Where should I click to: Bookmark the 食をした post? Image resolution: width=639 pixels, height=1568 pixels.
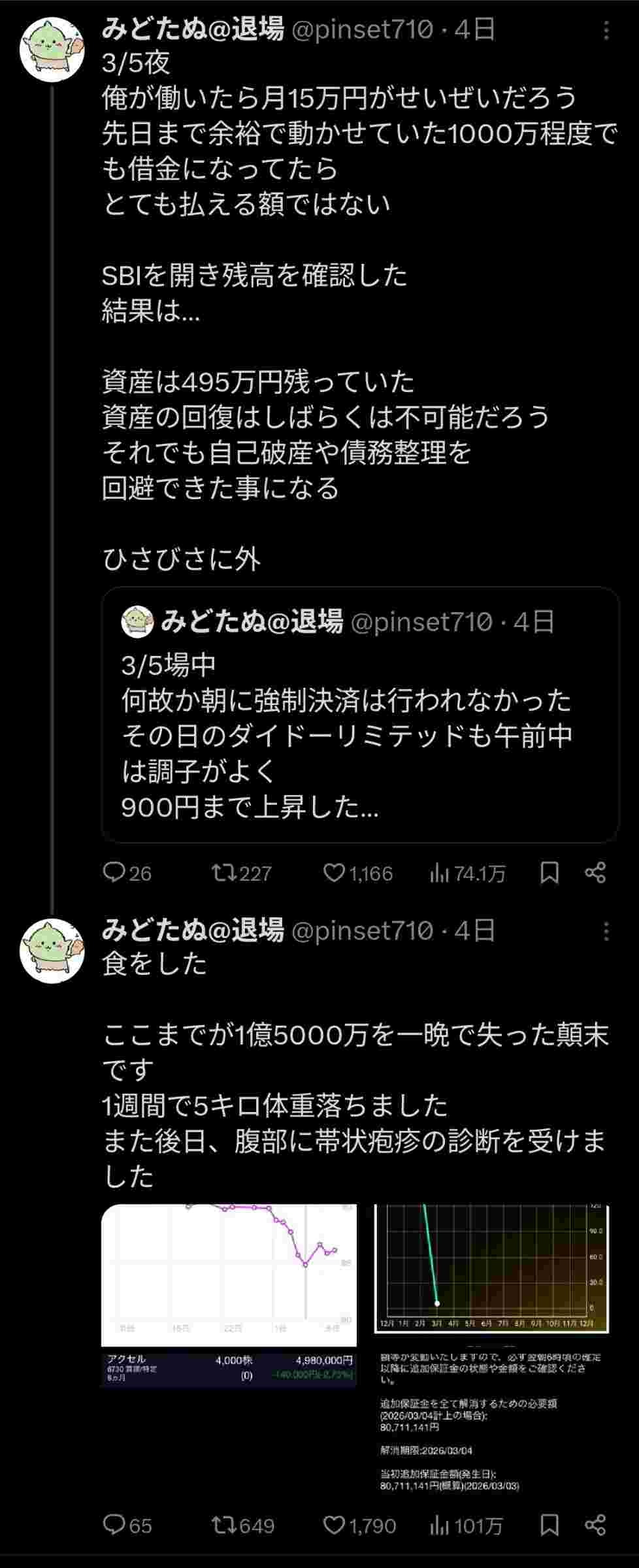coord(549,1525)
